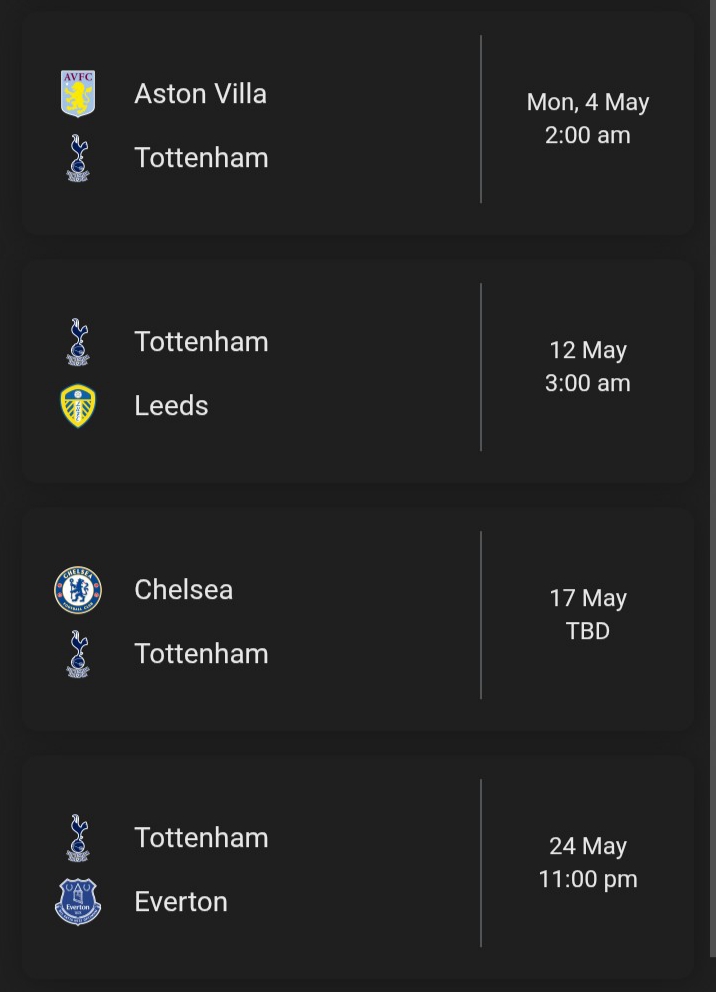The height and width of the screenshot is (992, 716).
Task: Open the Aston Villa vs Tottenham match
Action: (358, 123)
